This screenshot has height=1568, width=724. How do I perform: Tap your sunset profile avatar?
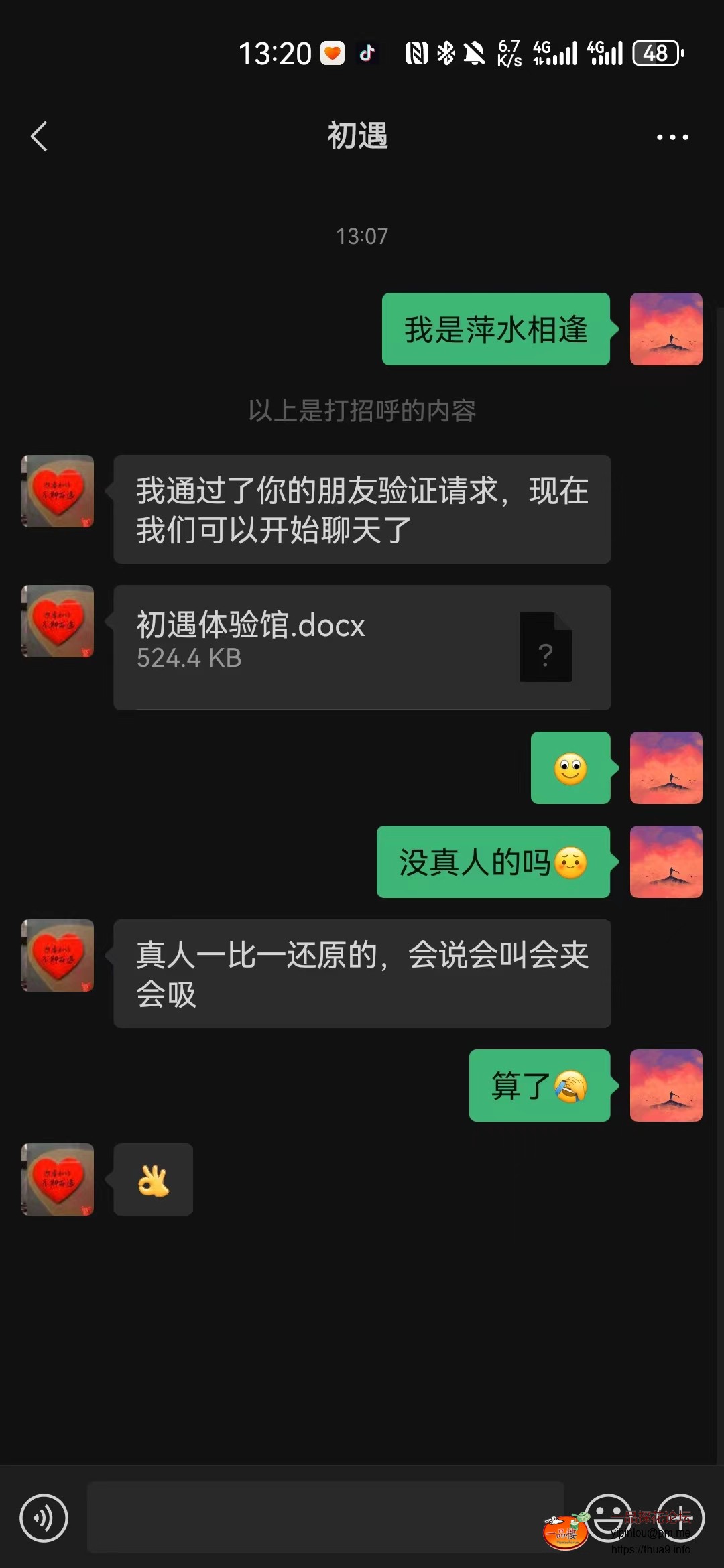tap(666, 328)
